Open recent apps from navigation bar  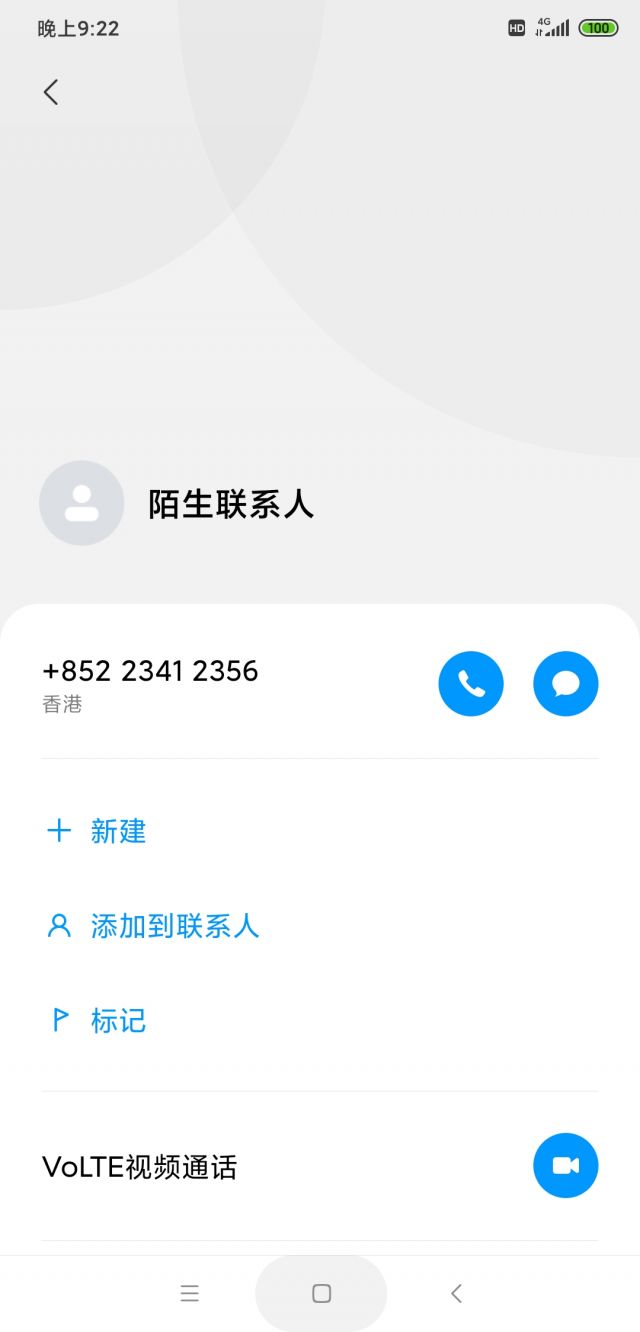coord(190,1293)
